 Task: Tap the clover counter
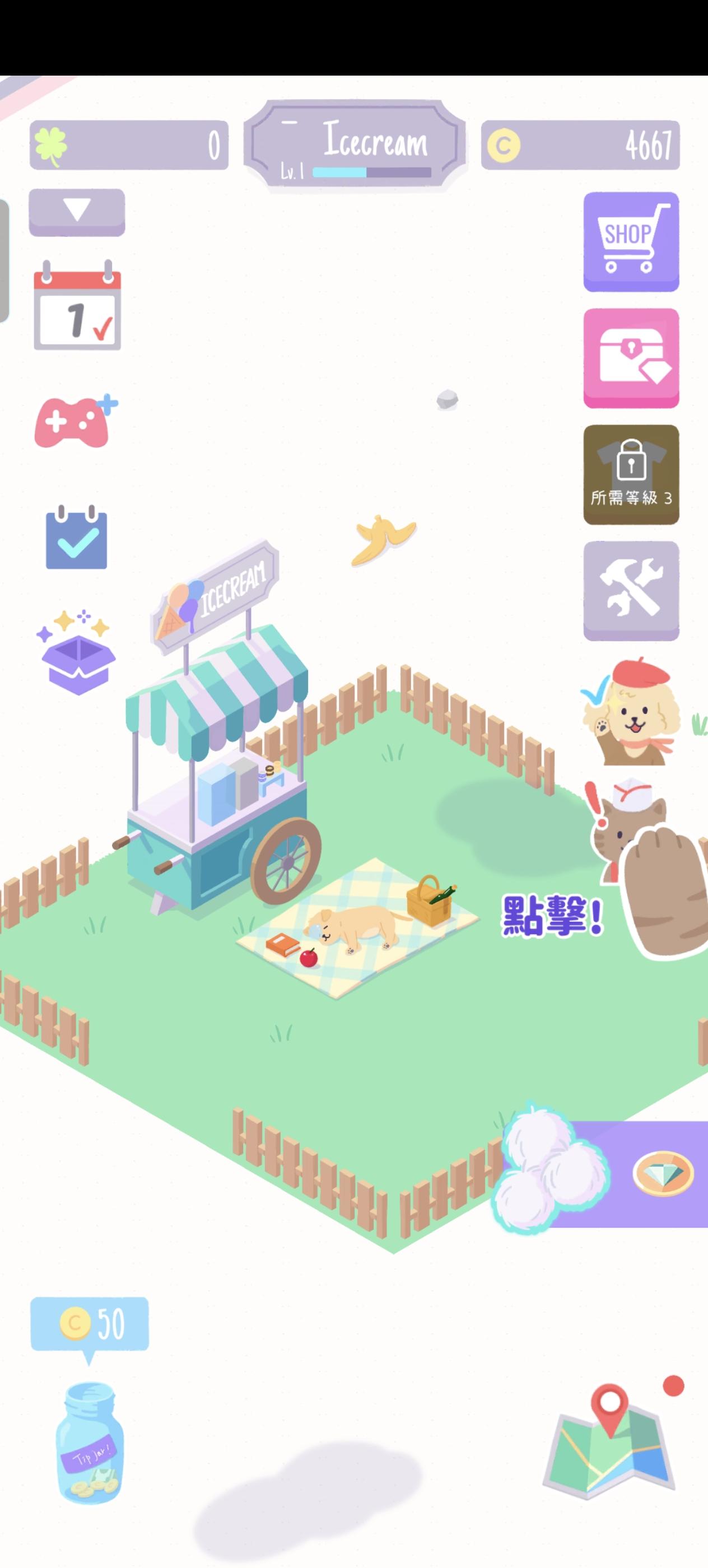(x=128, y=146)
